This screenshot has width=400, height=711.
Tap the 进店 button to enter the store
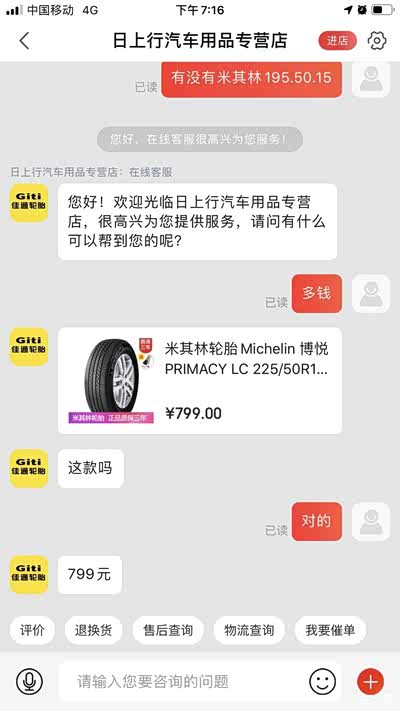pos(337,41)
